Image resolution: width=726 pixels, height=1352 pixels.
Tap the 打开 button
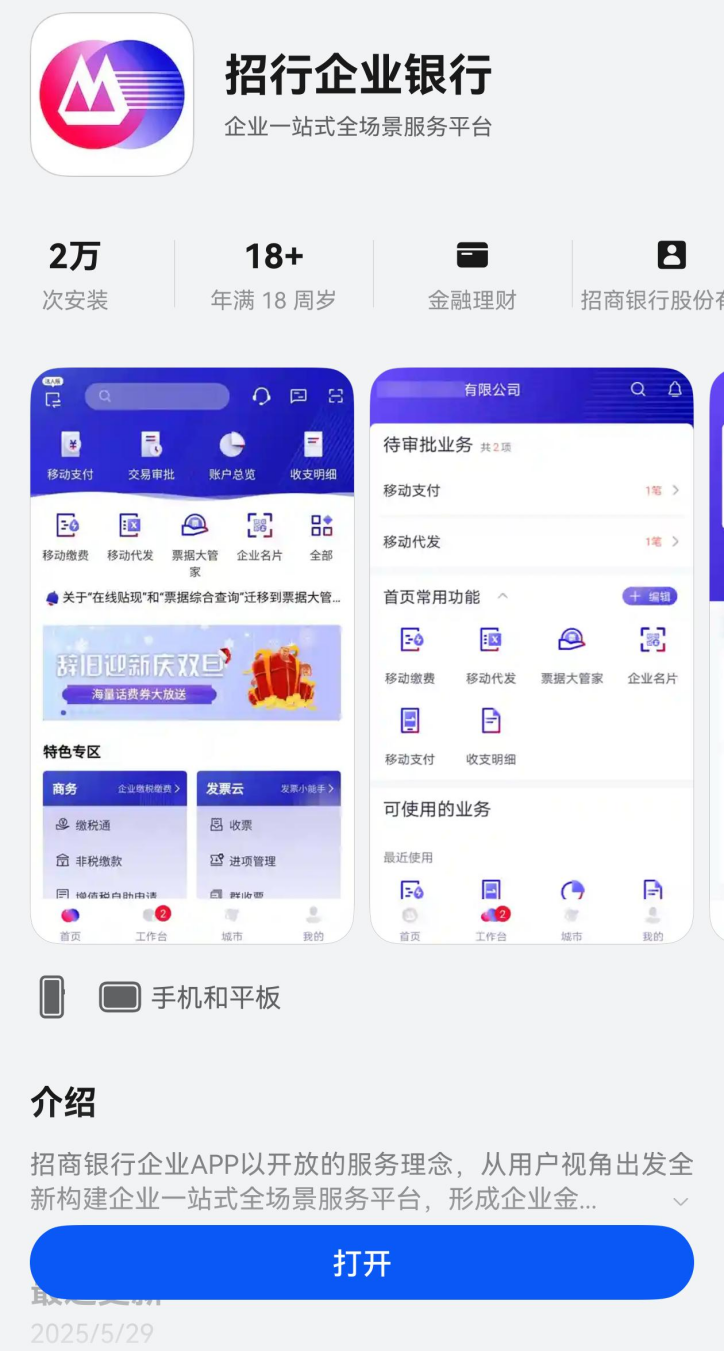(x=362, y=1263)
